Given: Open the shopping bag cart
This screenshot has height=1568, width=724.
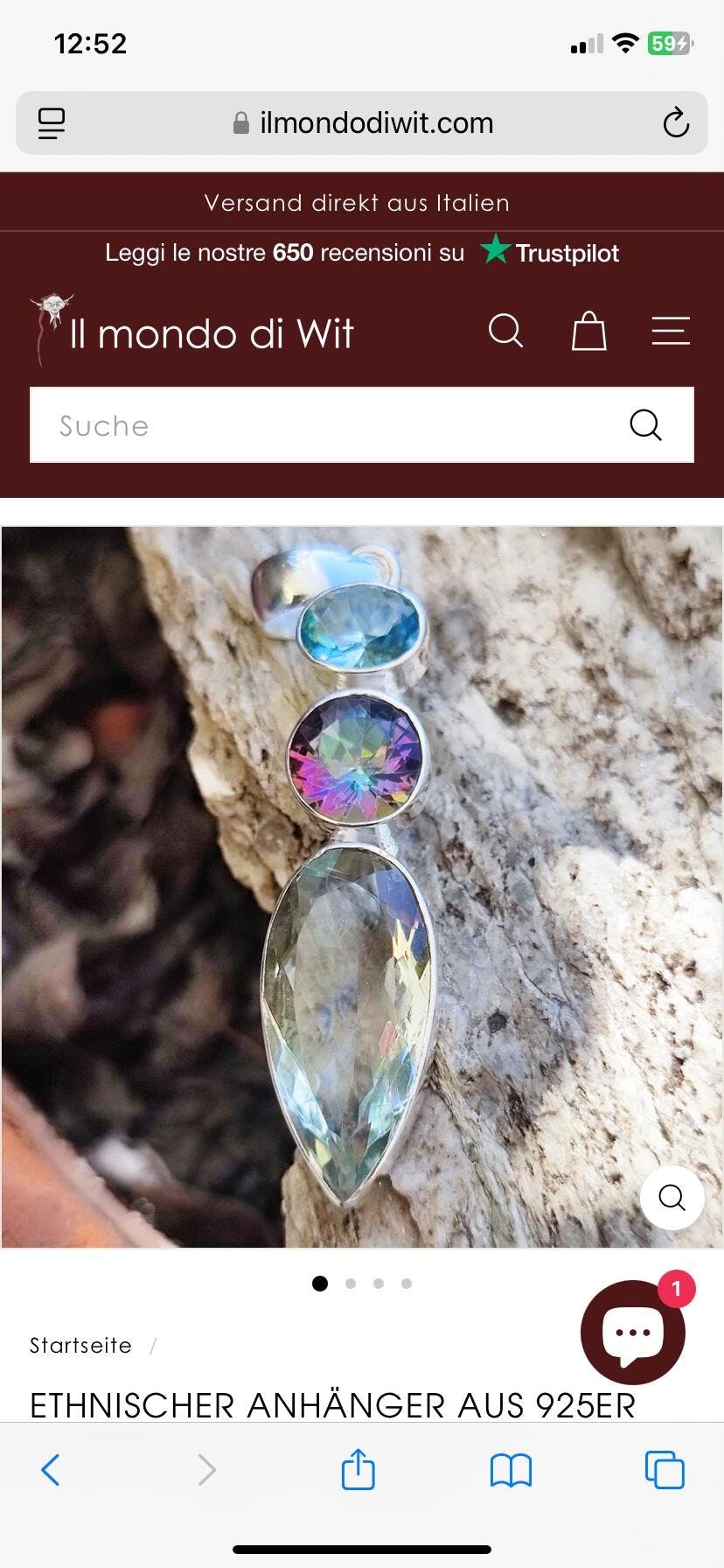Looking at the screenshot, I should (588, 332).
